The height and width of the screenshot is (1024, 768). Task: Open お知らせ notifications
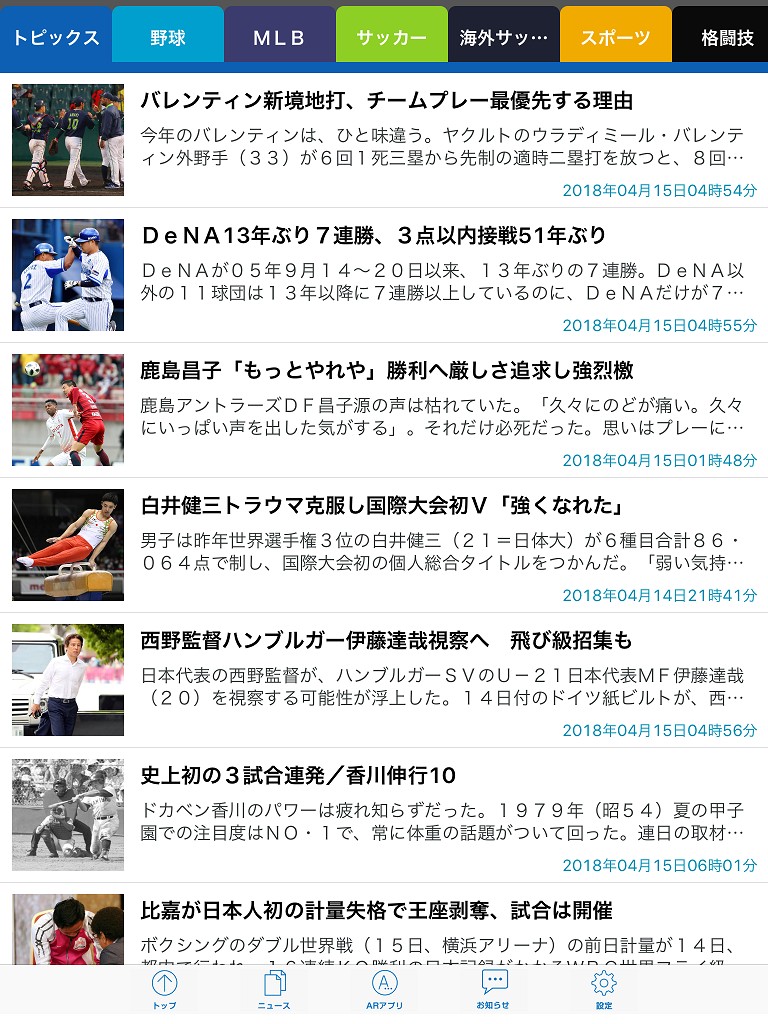493,989
